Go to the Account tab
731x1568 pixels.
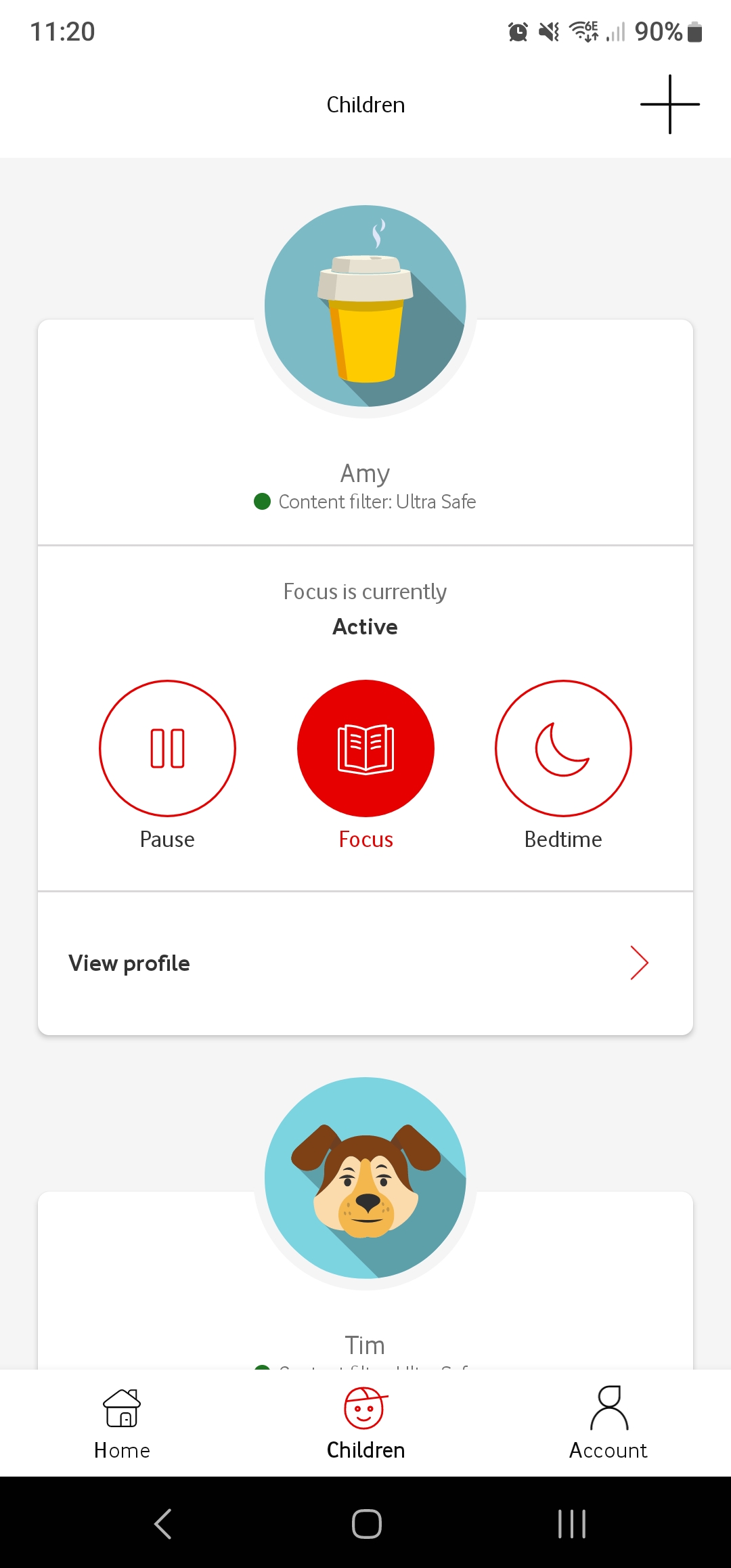608,1422
